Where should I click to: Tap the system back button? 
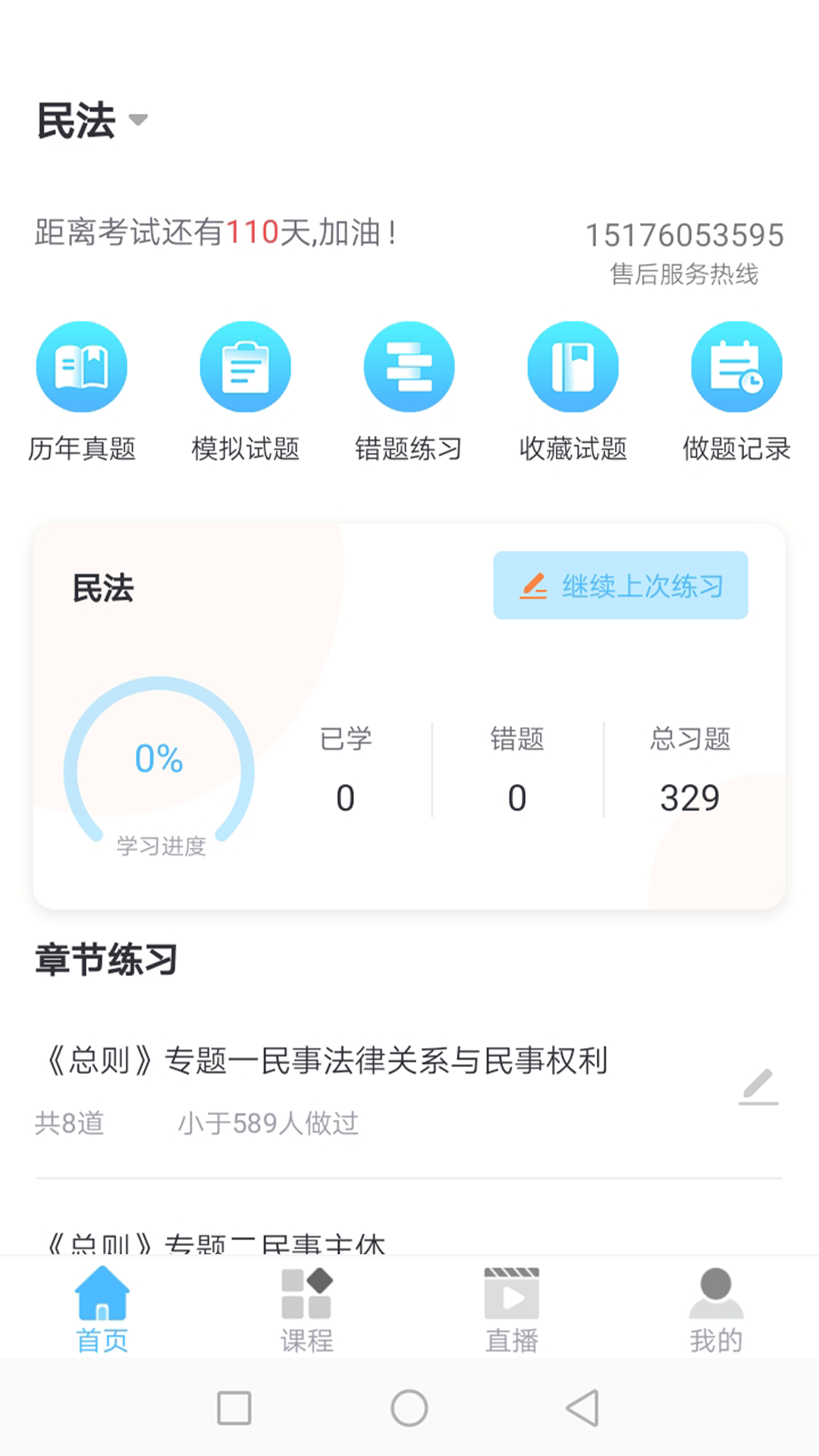[x=583, y=1408]
